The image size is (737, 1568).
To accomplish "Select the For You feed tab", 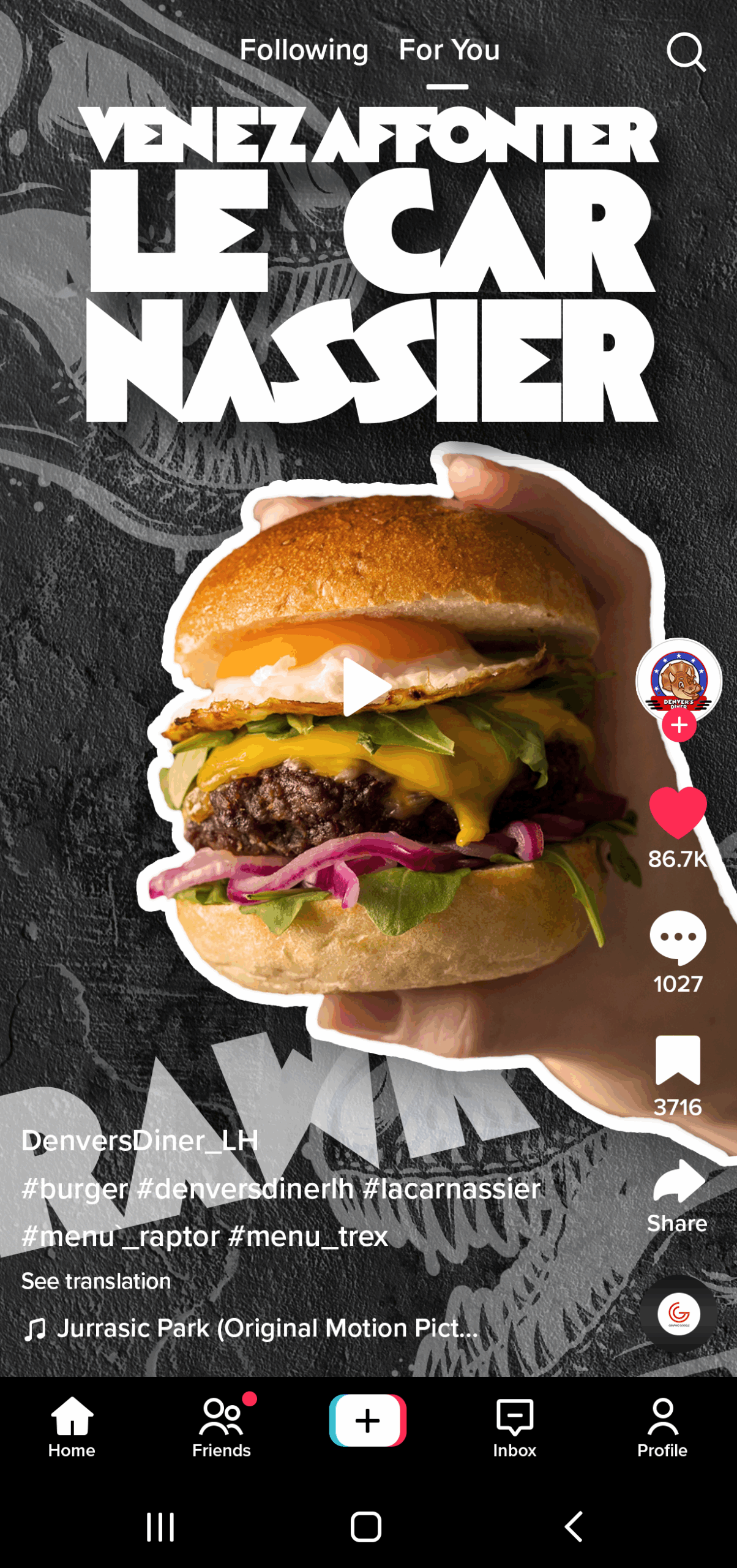I will coord(449,50).
